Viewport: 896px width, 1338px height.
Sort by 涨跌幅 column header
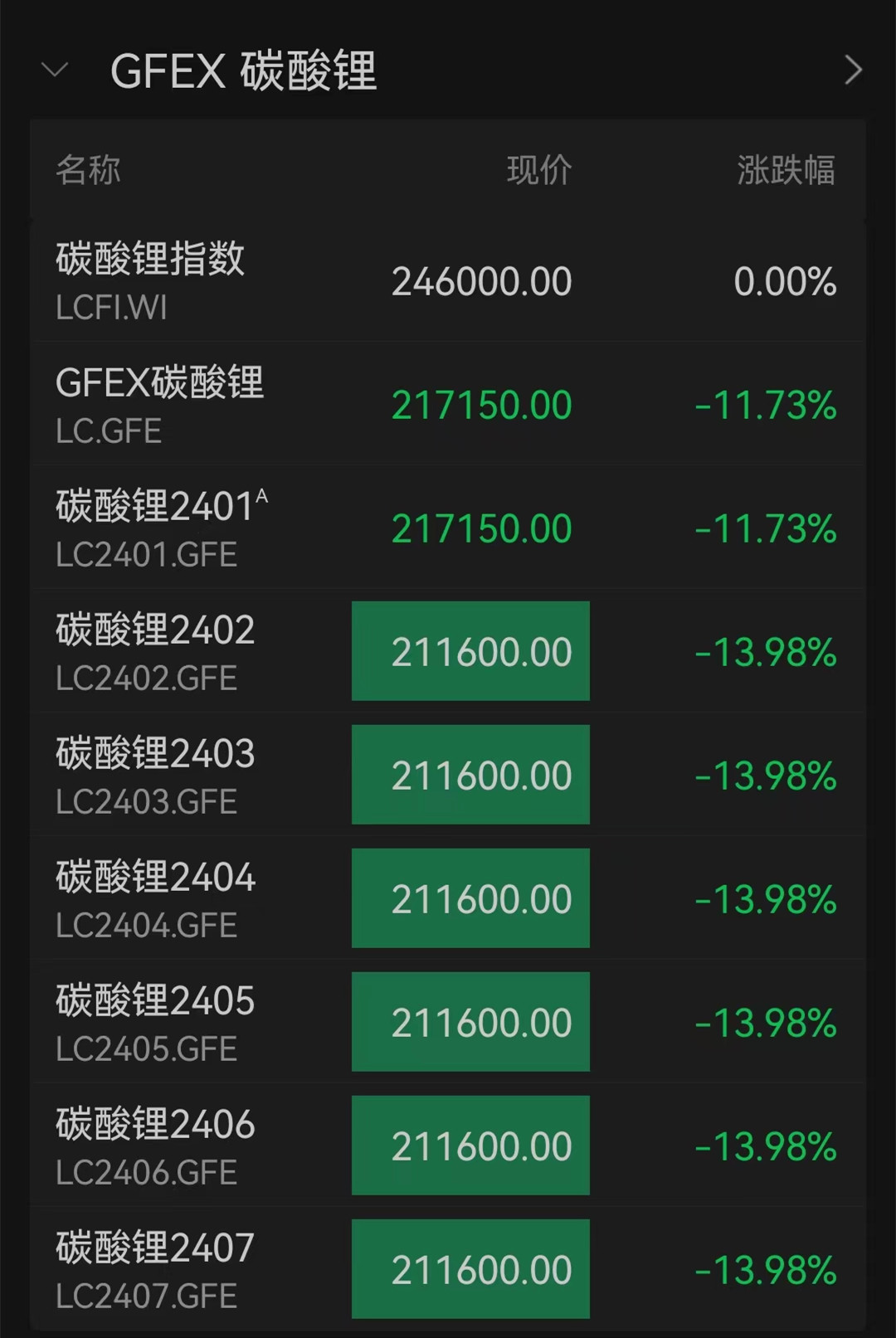pyautogui.click(x=786, y=170)
